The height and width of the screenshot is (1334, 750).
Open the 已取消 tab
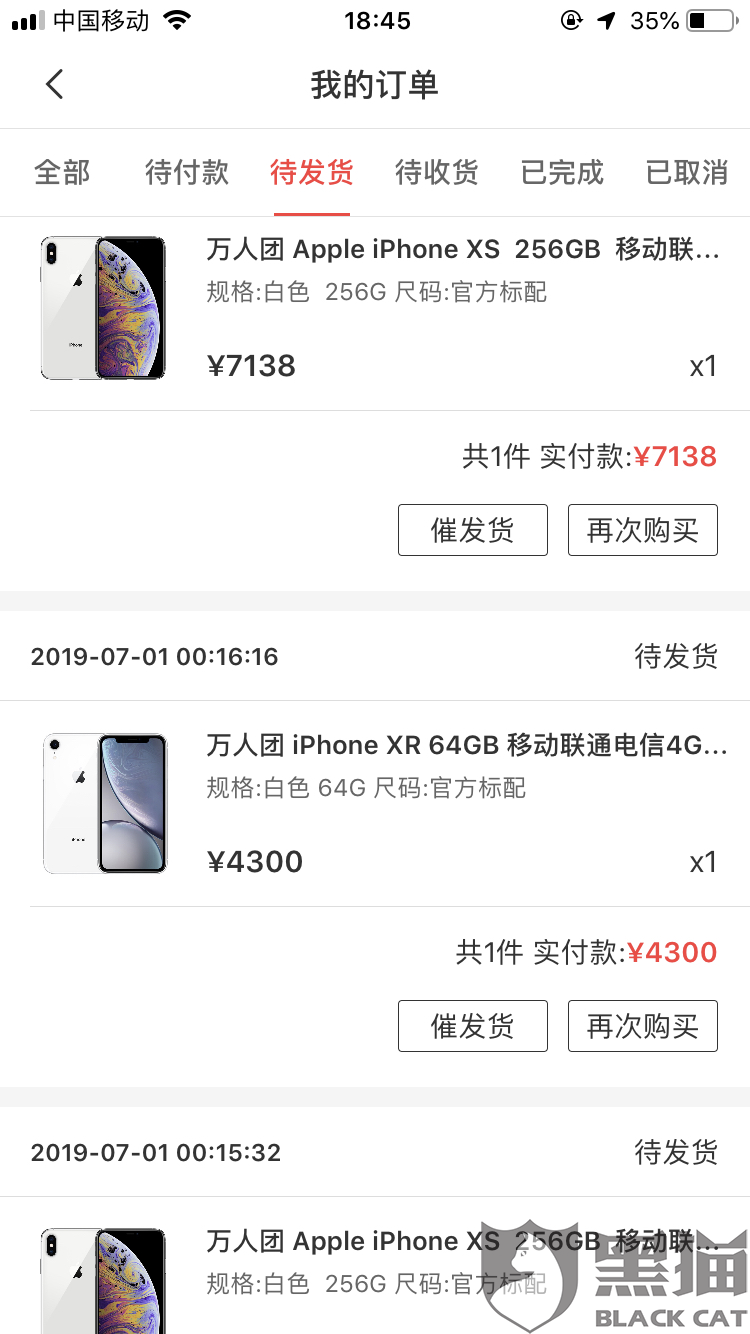coord(687,172)
